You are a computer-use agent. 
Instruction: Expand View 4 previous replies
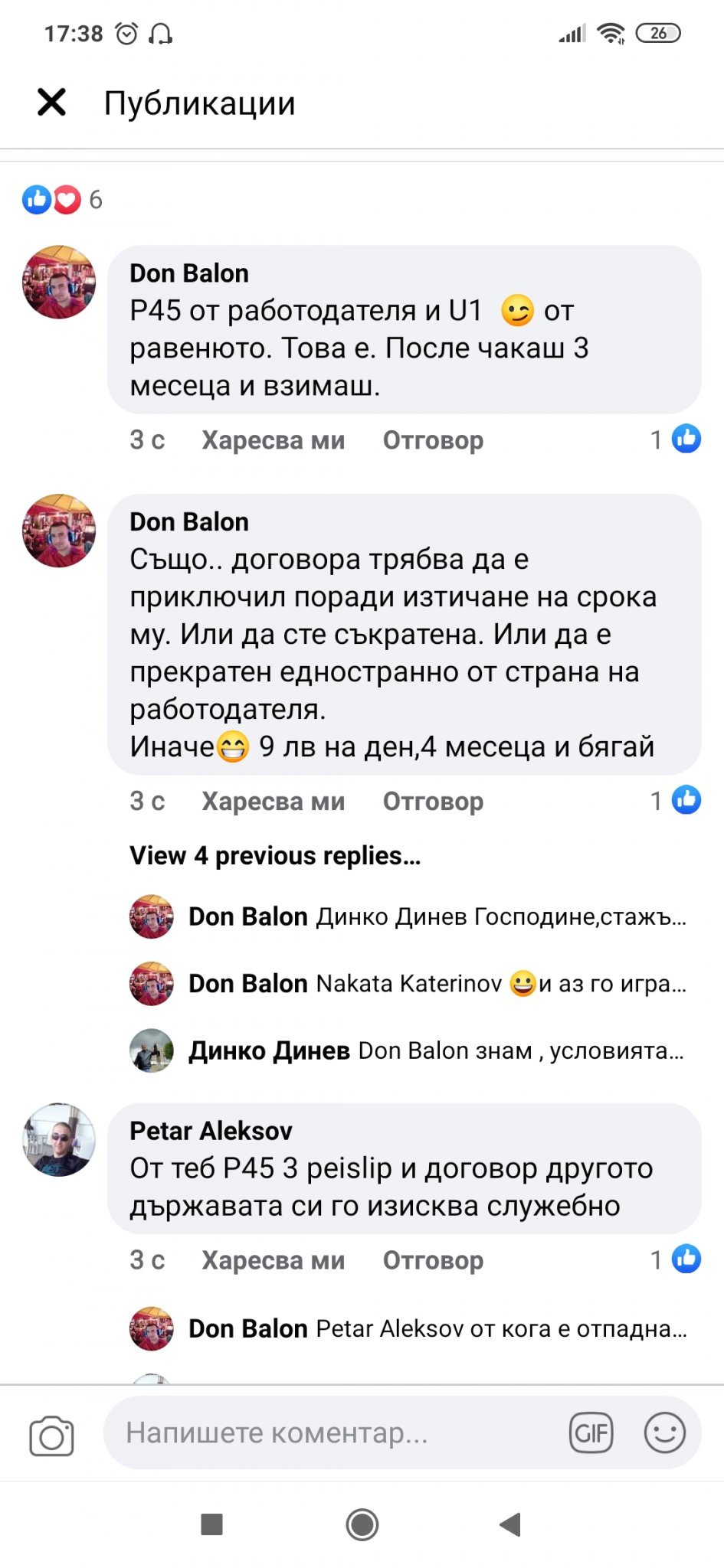tap(275, 855)
